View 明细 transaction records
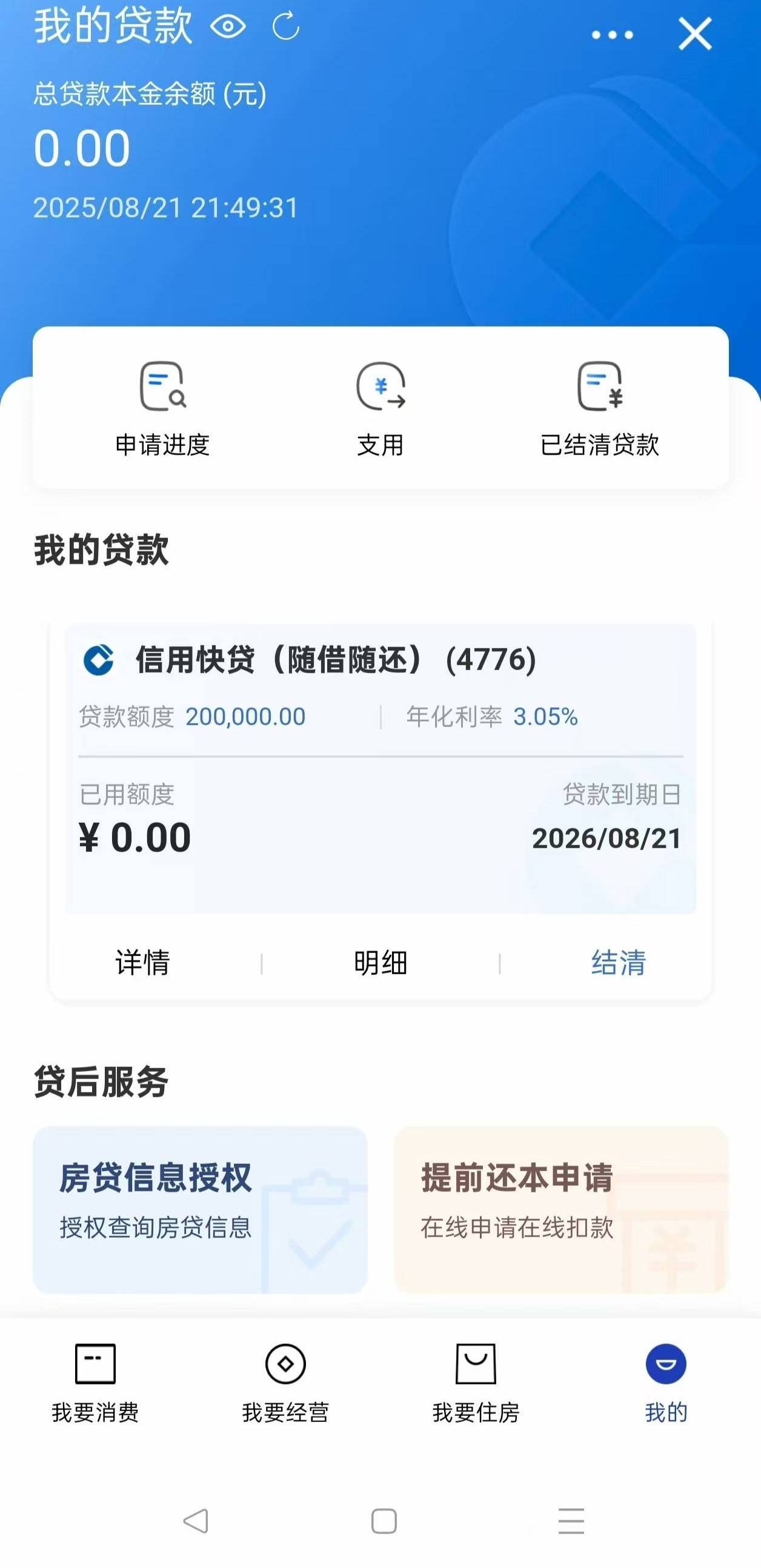Viewport: 761px width, 1568px height. (x=380, y=963)
